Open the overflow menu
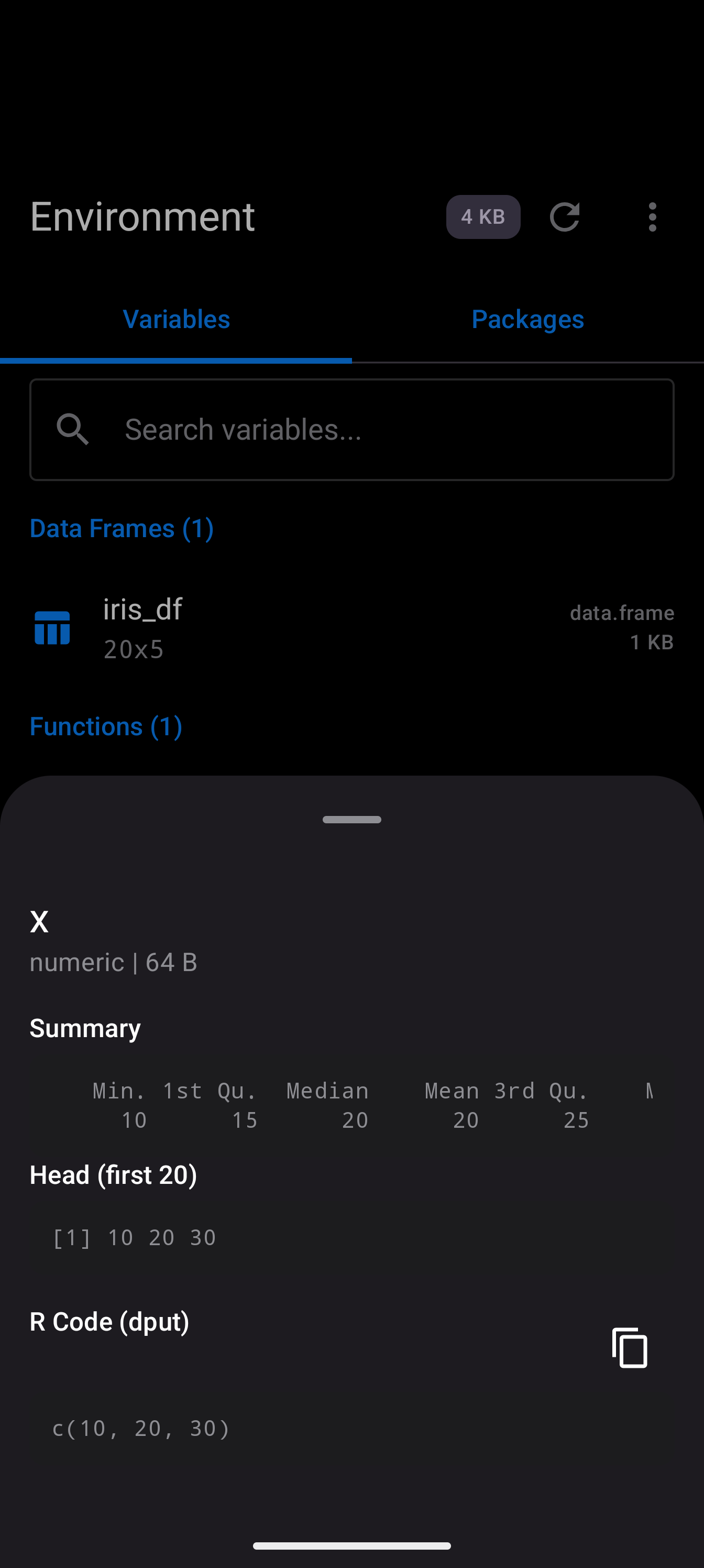 (652, 216)
